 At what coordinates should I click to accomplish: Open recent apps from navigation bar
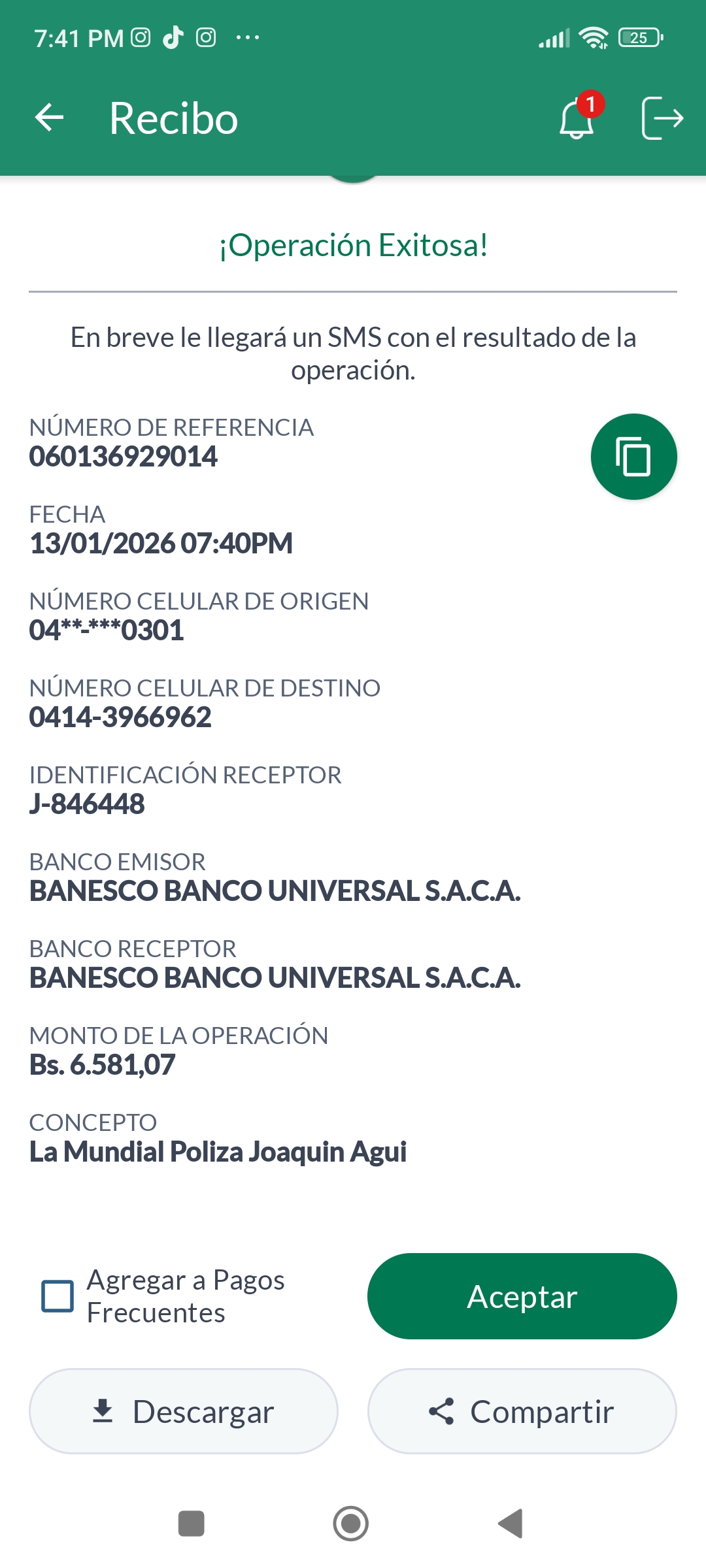click(192, 1524)
